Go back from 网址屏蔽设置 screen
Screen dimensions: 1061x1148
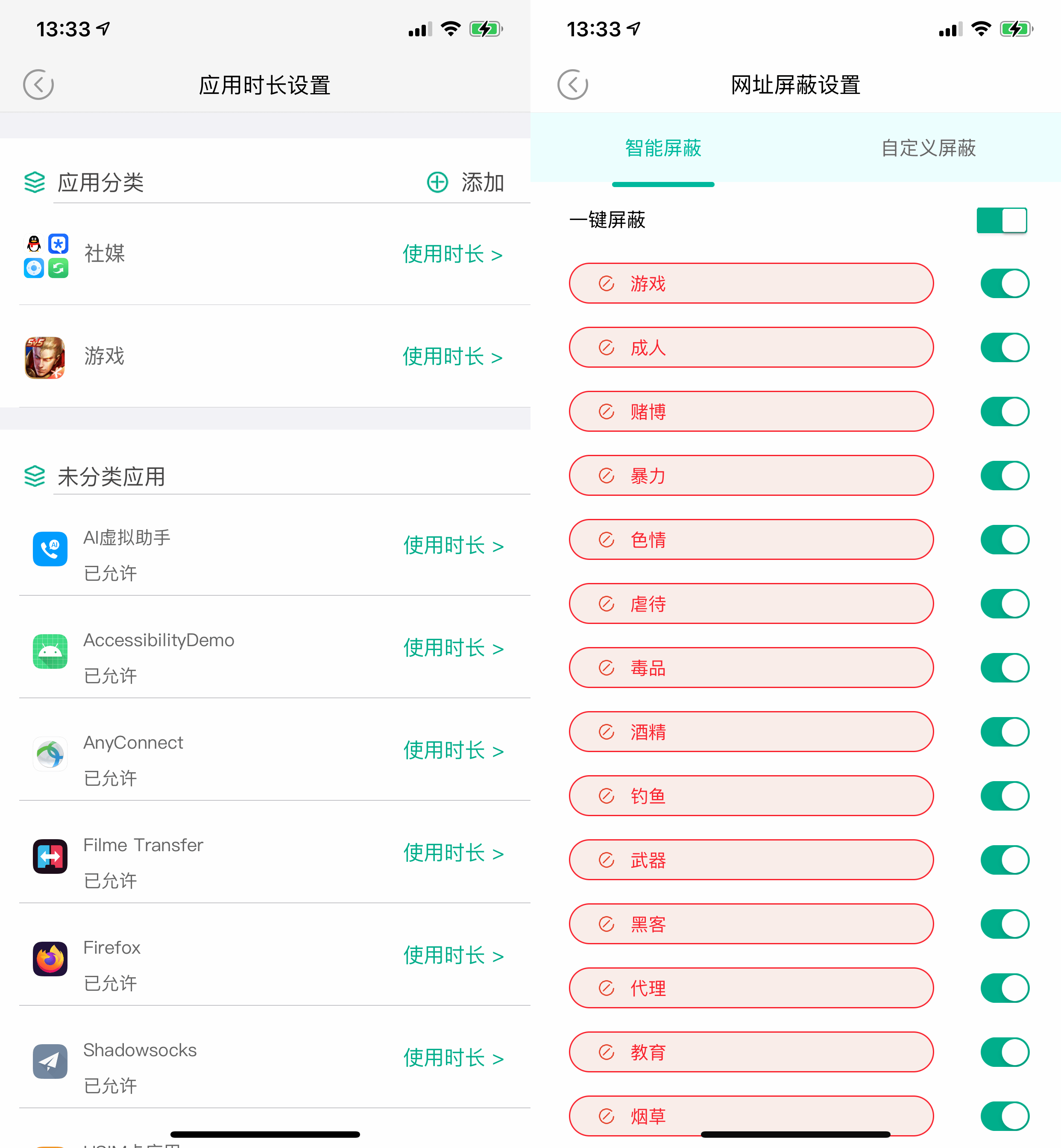coord(572,85)
